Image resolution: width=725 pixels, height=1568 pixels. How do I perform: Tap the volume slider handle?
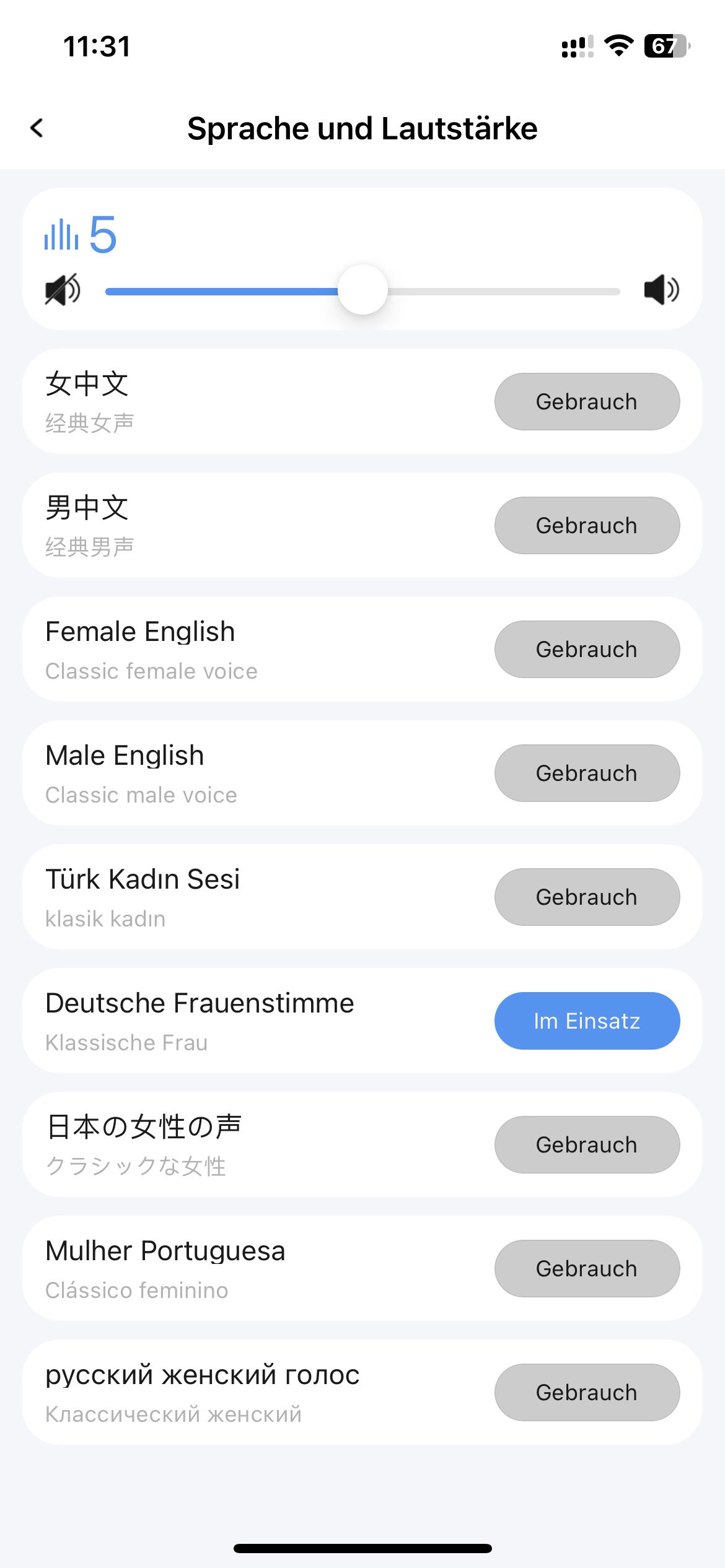362,290
